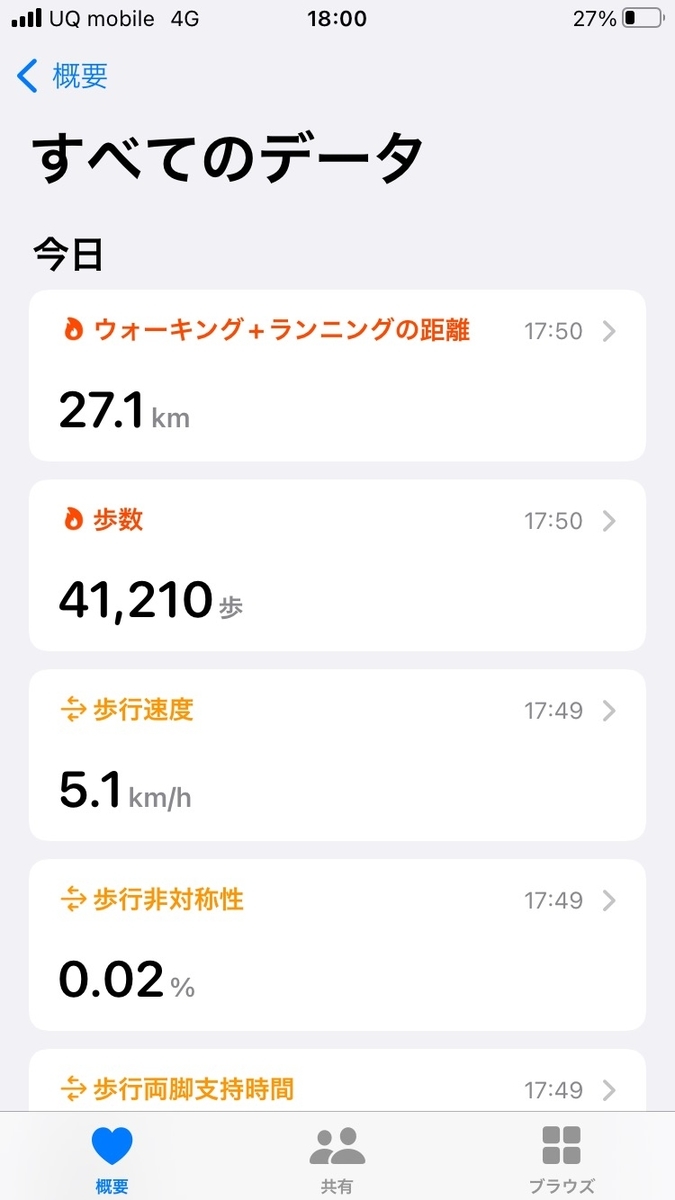Tap the 概要 heart tab
This screenshot has width=675, height=1200.
pyautogui.click(x=112, y=1158)
